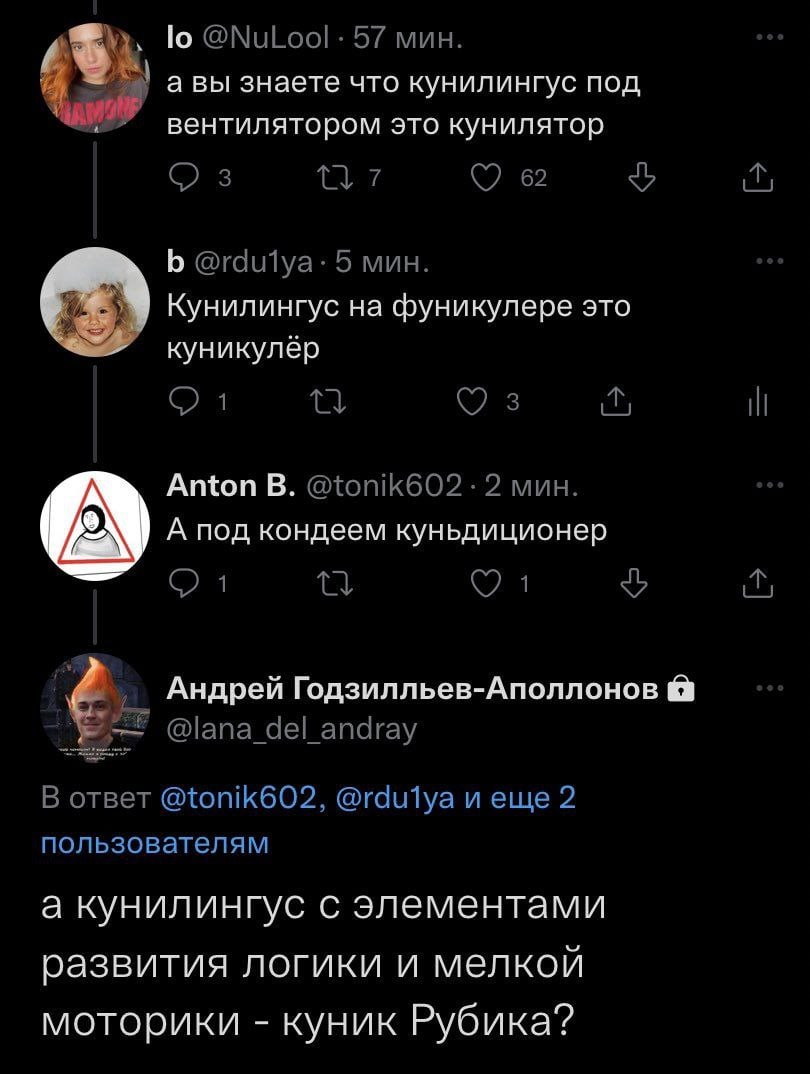The image size is (810, 1074).
Task: Open Андрей Годзилльев-Аполлонов's avatar
Action: 94,708
